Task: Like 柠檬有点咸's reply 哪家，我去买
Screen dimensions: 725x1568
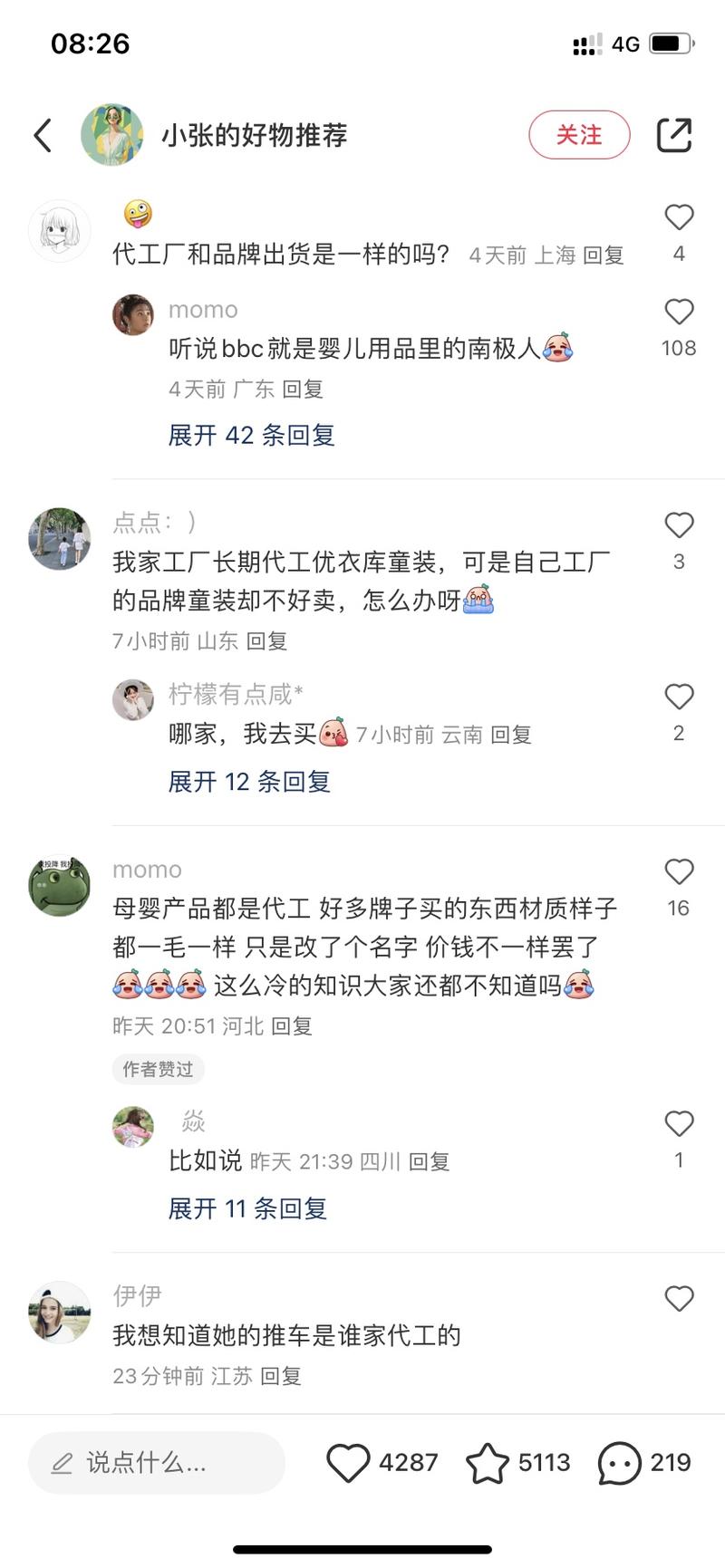Action: (x=679, y=697)
